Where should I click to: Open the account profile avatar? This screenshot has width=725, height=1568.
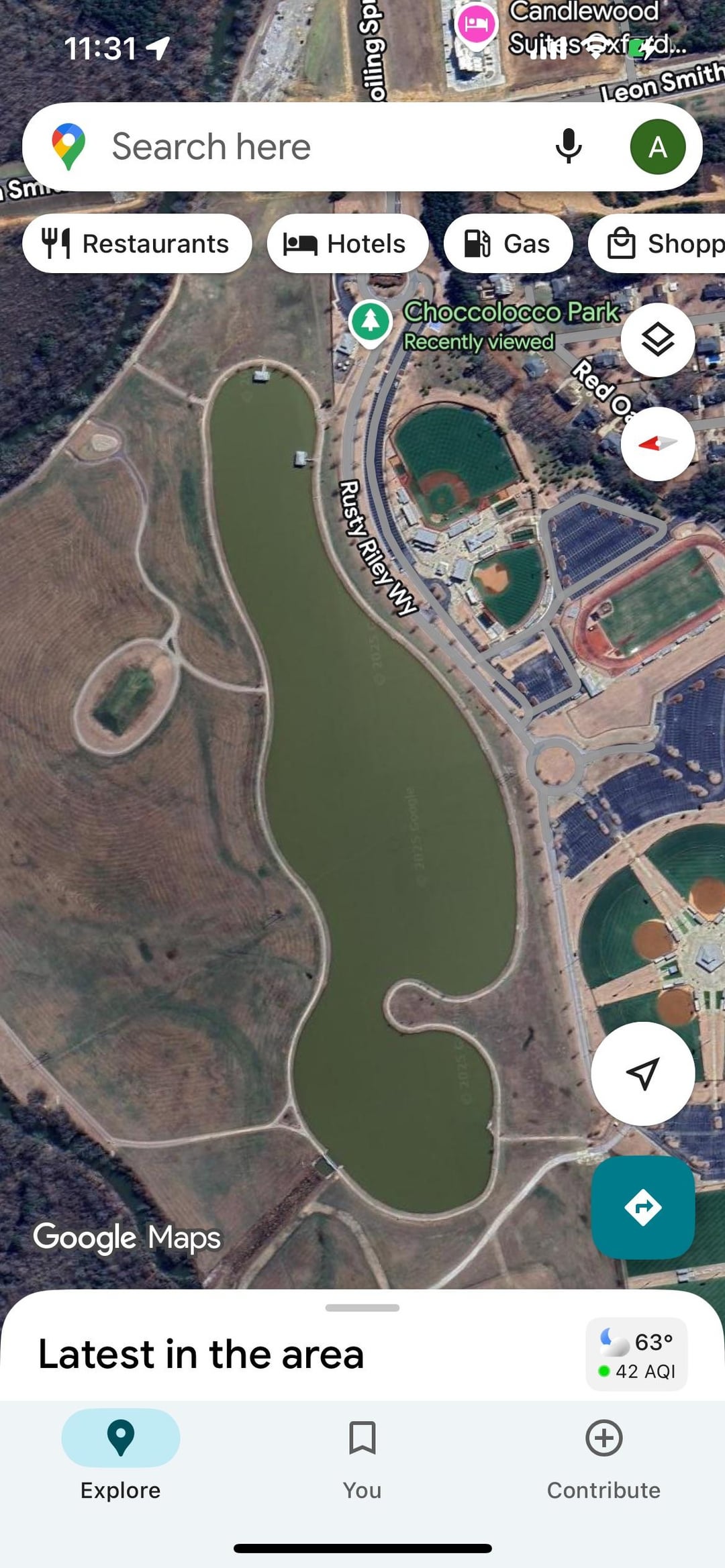[x=657, y=147]
